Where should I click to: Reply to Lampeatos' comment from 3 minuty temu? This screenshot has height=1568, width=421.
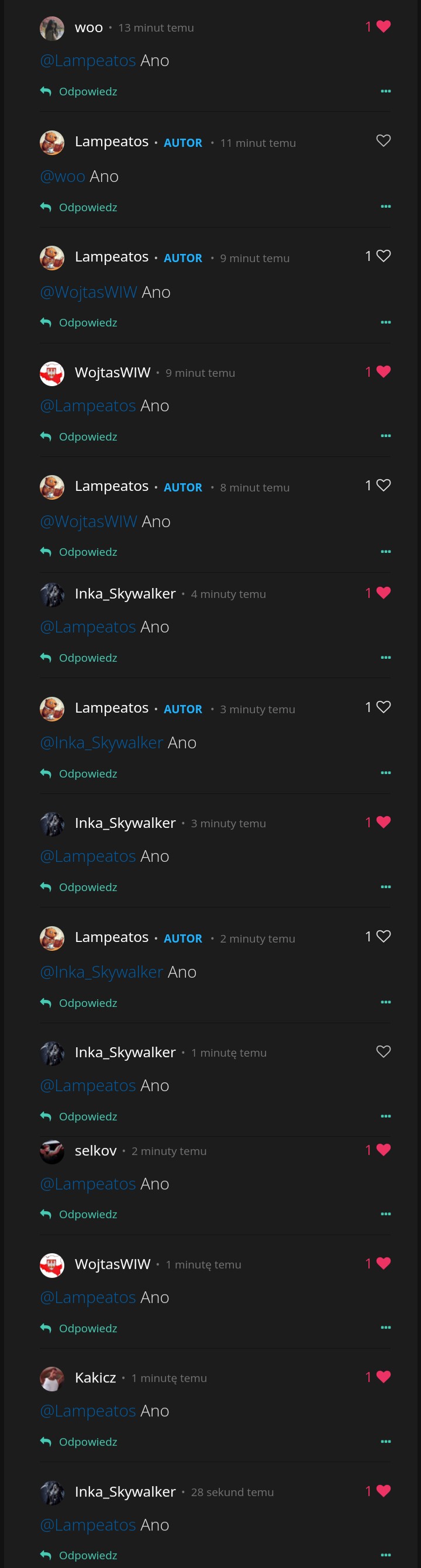(x=79, y=773)
